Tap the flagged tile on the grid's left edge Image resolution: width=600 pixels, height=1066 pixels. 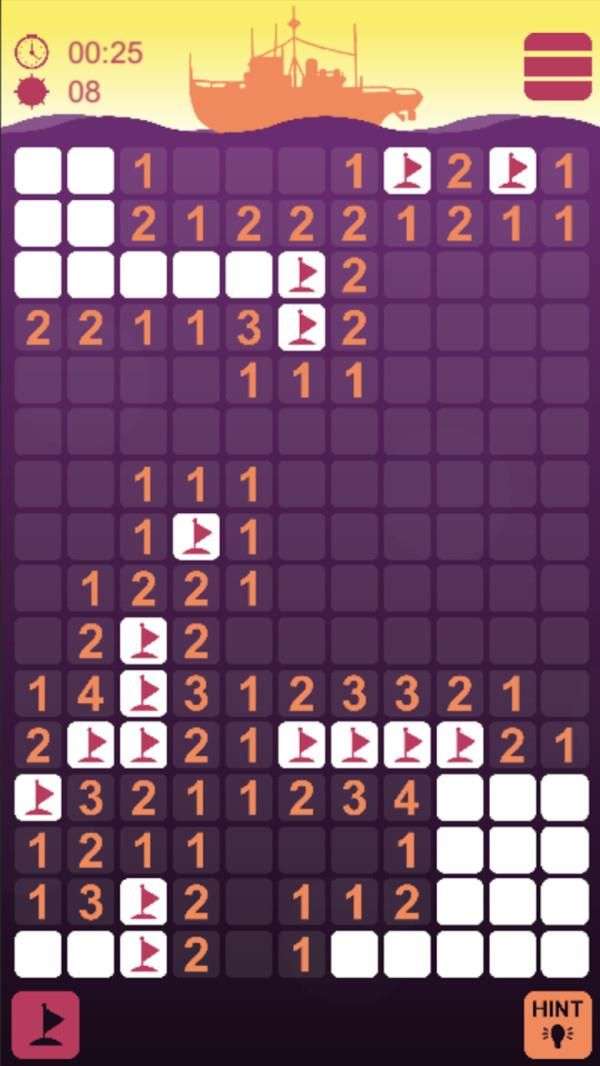pyautogui.click(x=38, y=797)
